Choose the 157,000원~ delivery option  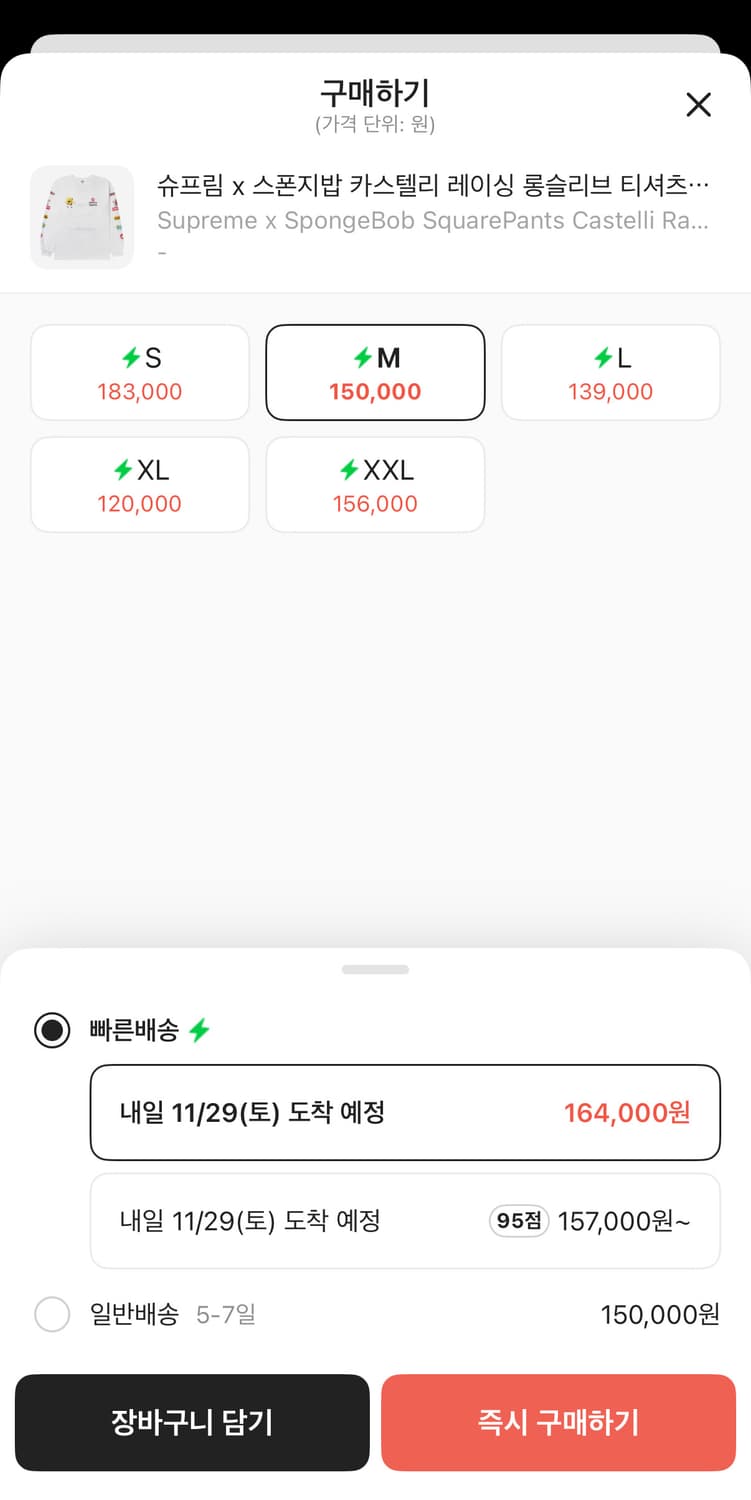coord(404,1221)
